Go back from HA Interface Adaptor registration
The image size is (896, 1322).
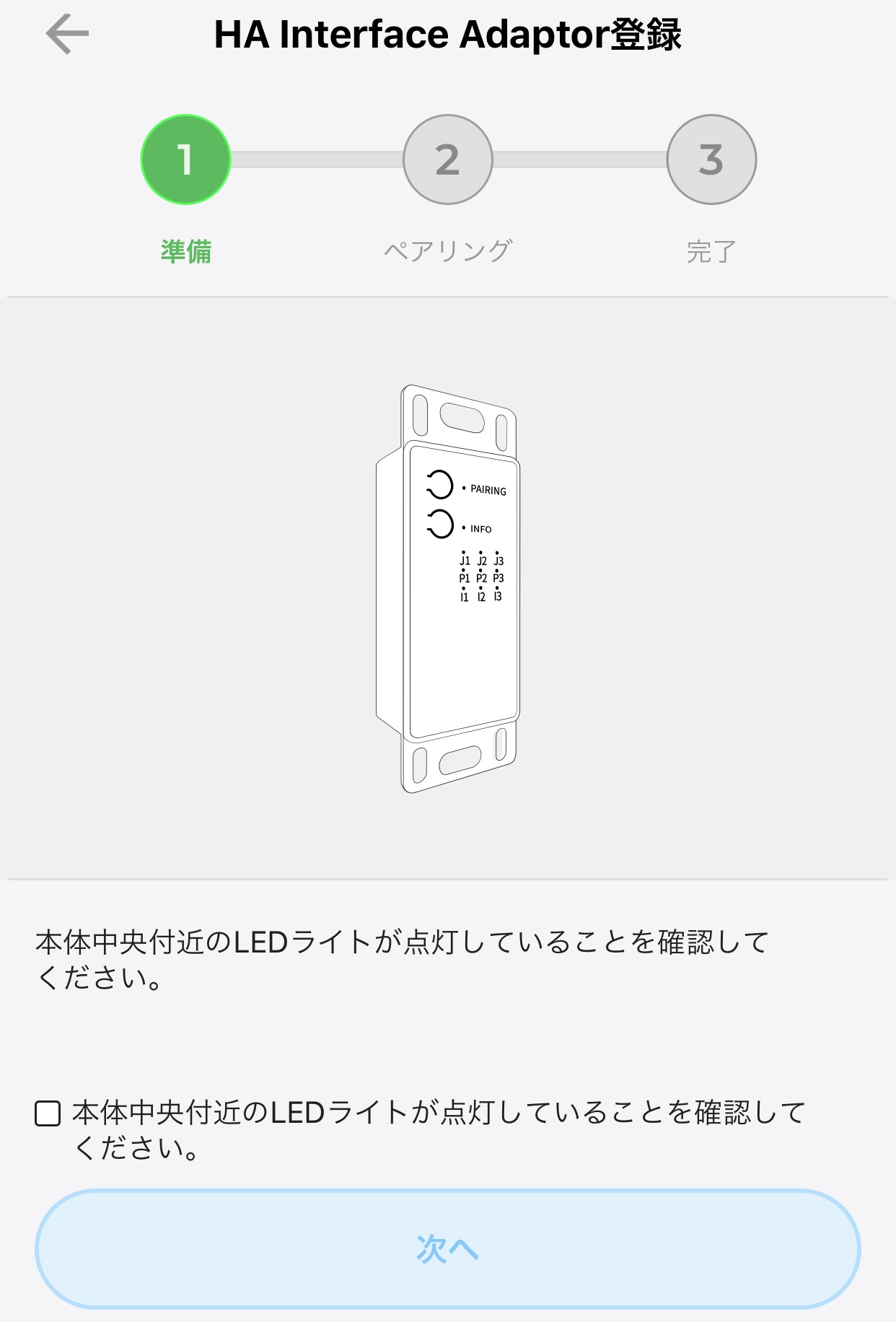[x=67, y=34]
